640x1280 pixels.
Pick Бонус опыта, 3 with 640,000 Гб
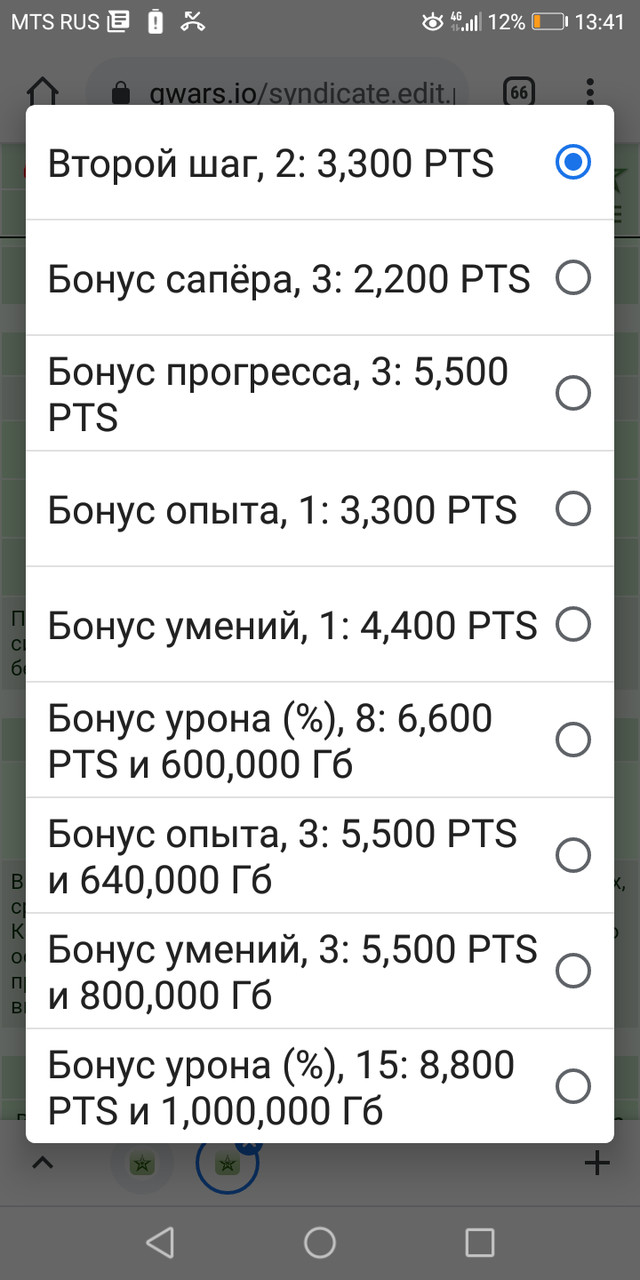click(320, 855)
